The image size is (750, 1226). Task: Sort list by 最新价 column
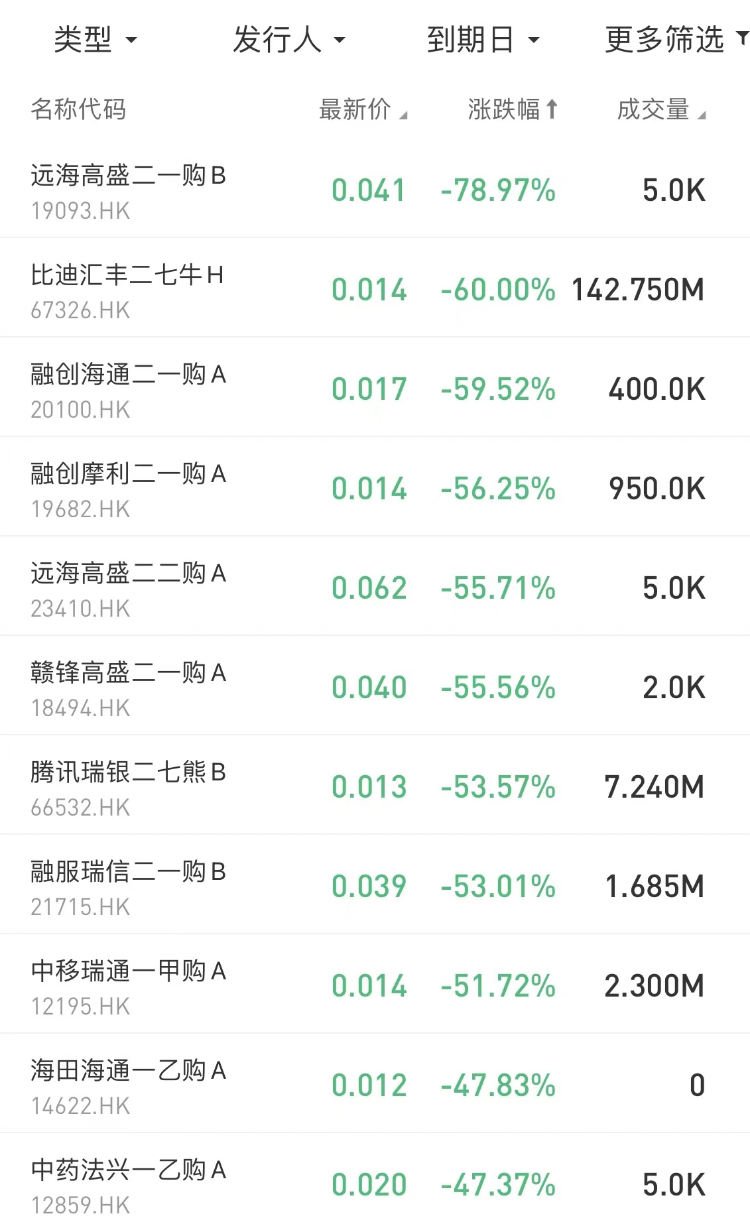[363, 110]
